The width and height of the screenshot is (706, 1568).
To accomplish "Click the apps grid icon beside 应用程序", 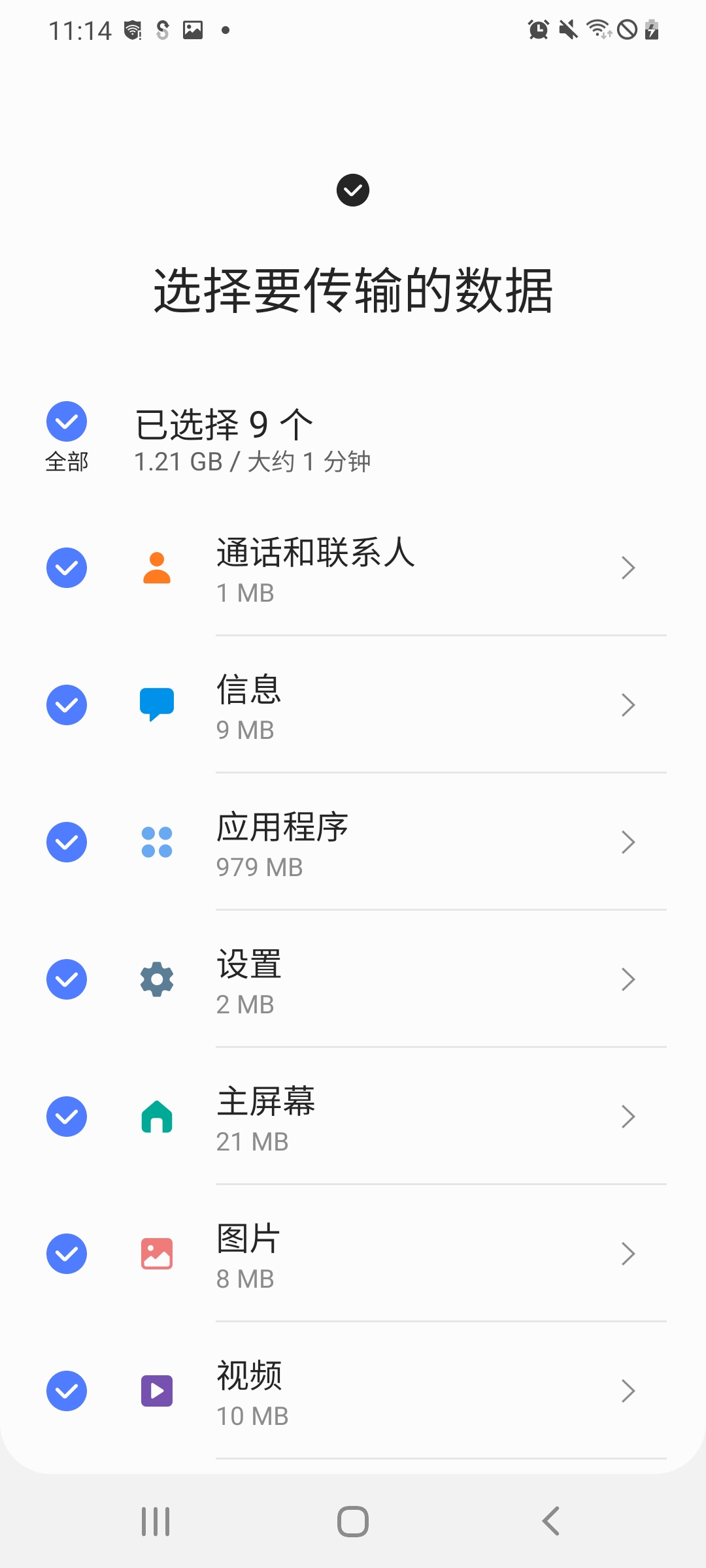I will tap(157, 841).
